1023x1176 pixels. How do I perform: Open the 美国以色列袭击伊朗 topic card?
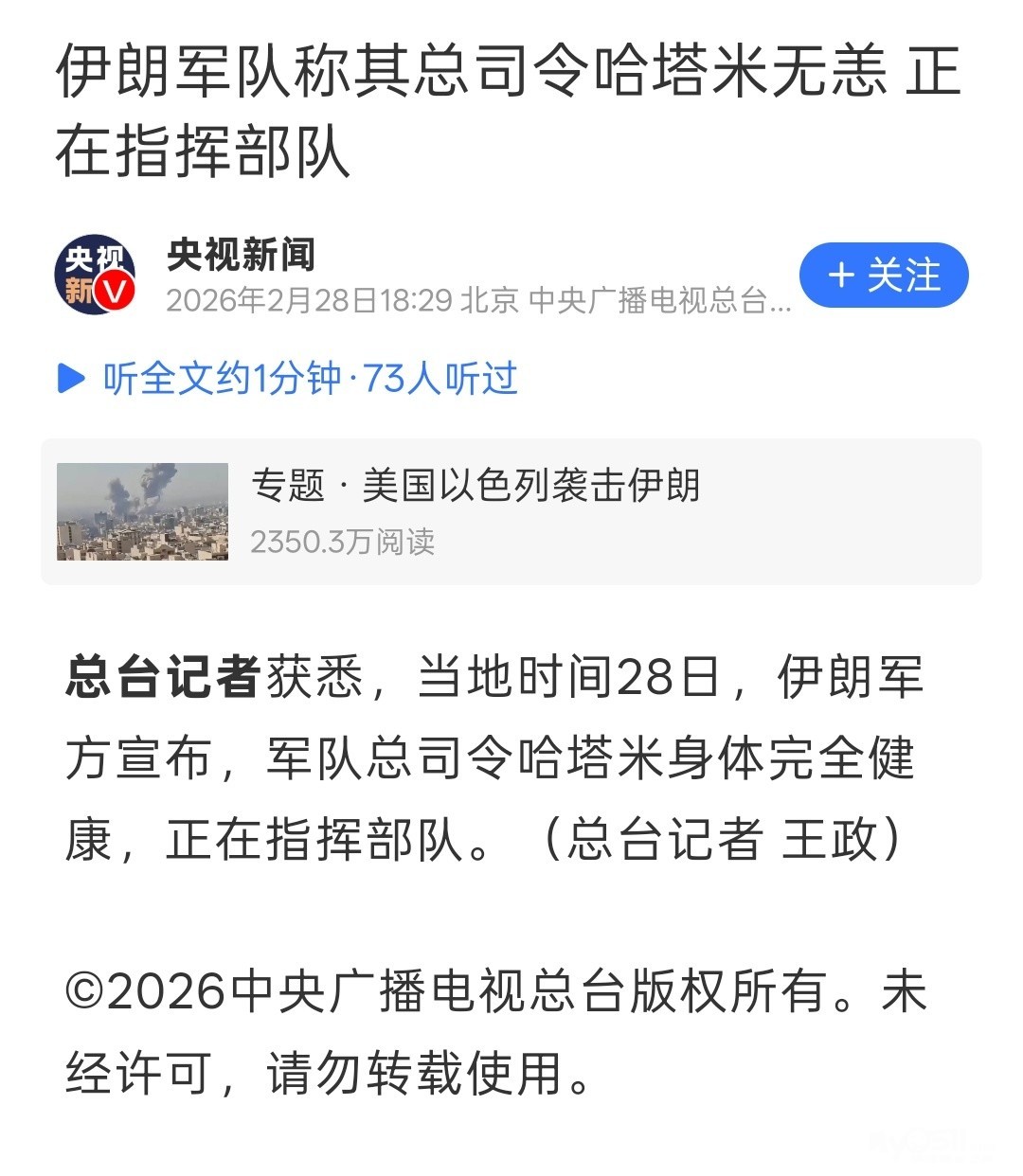tap(511, 511)
